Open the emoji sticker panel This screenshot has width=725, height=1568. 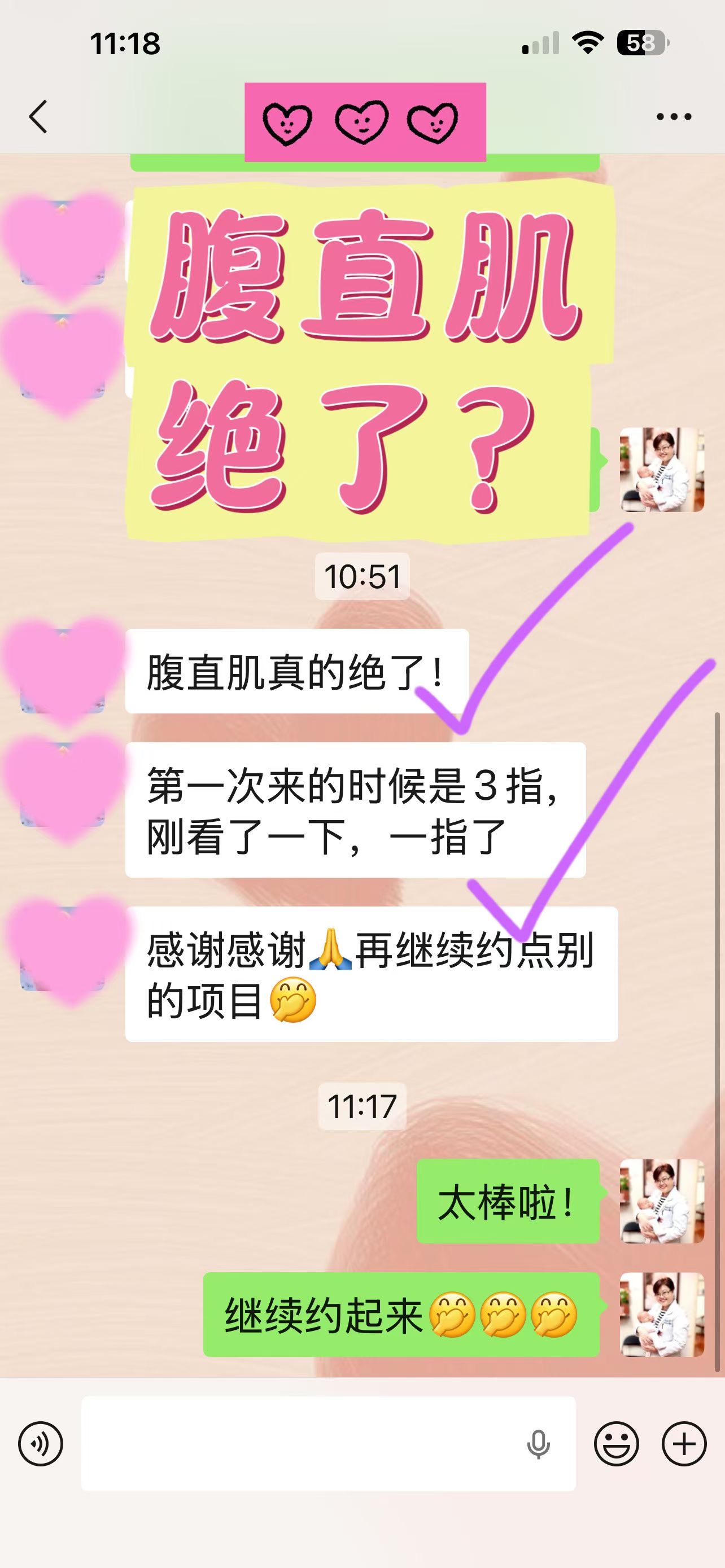click(616, 1443)
